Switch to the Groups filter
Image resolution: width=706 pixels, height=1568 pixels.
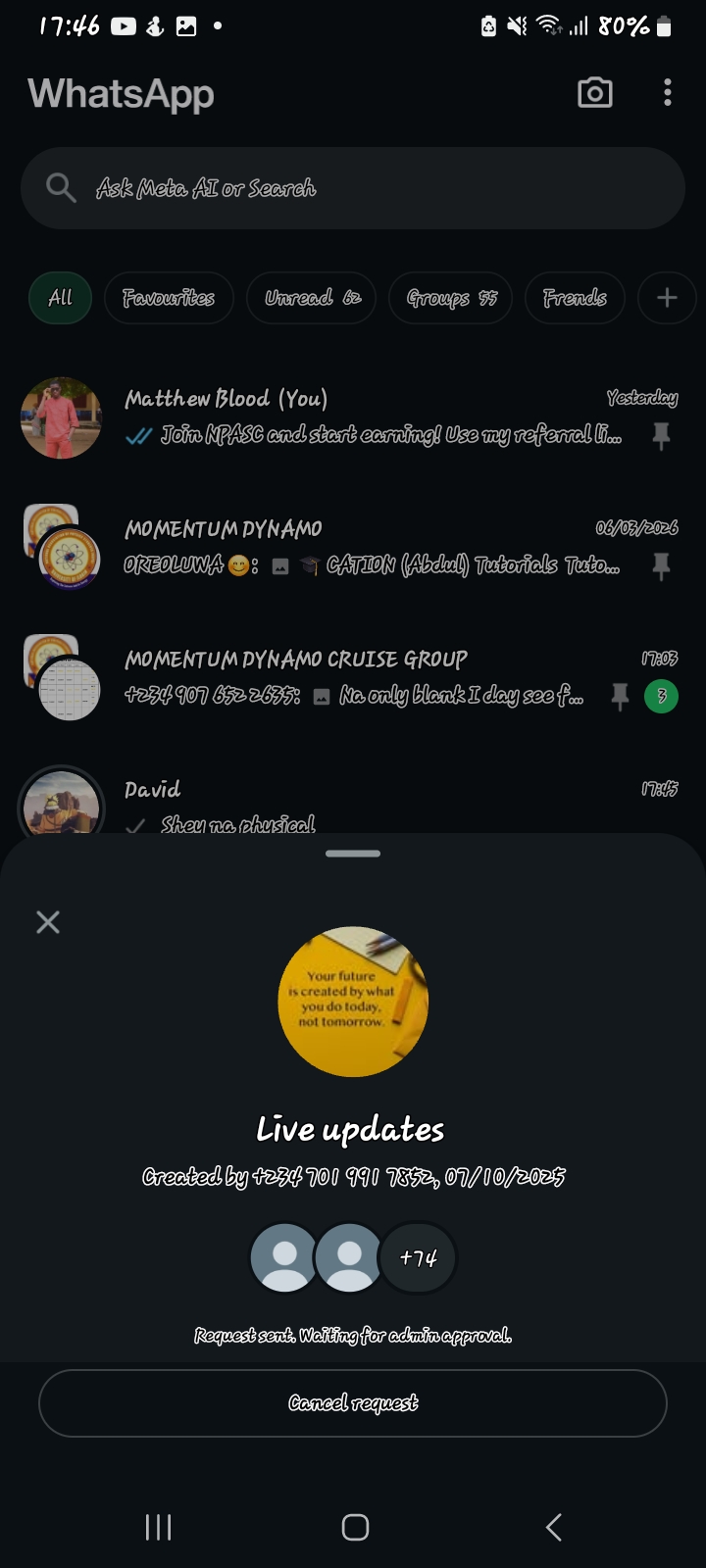tap(452, 298)
